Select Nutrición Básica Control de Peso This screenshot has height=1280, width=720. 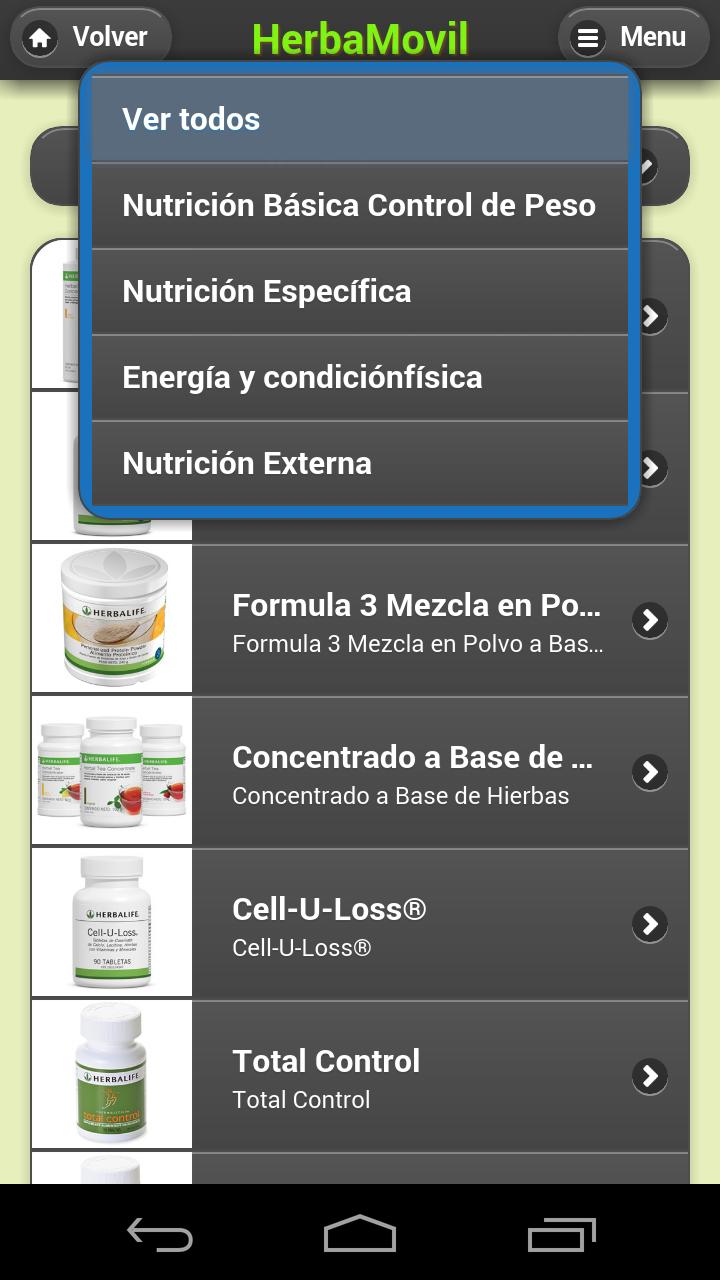tap(359, 204)
